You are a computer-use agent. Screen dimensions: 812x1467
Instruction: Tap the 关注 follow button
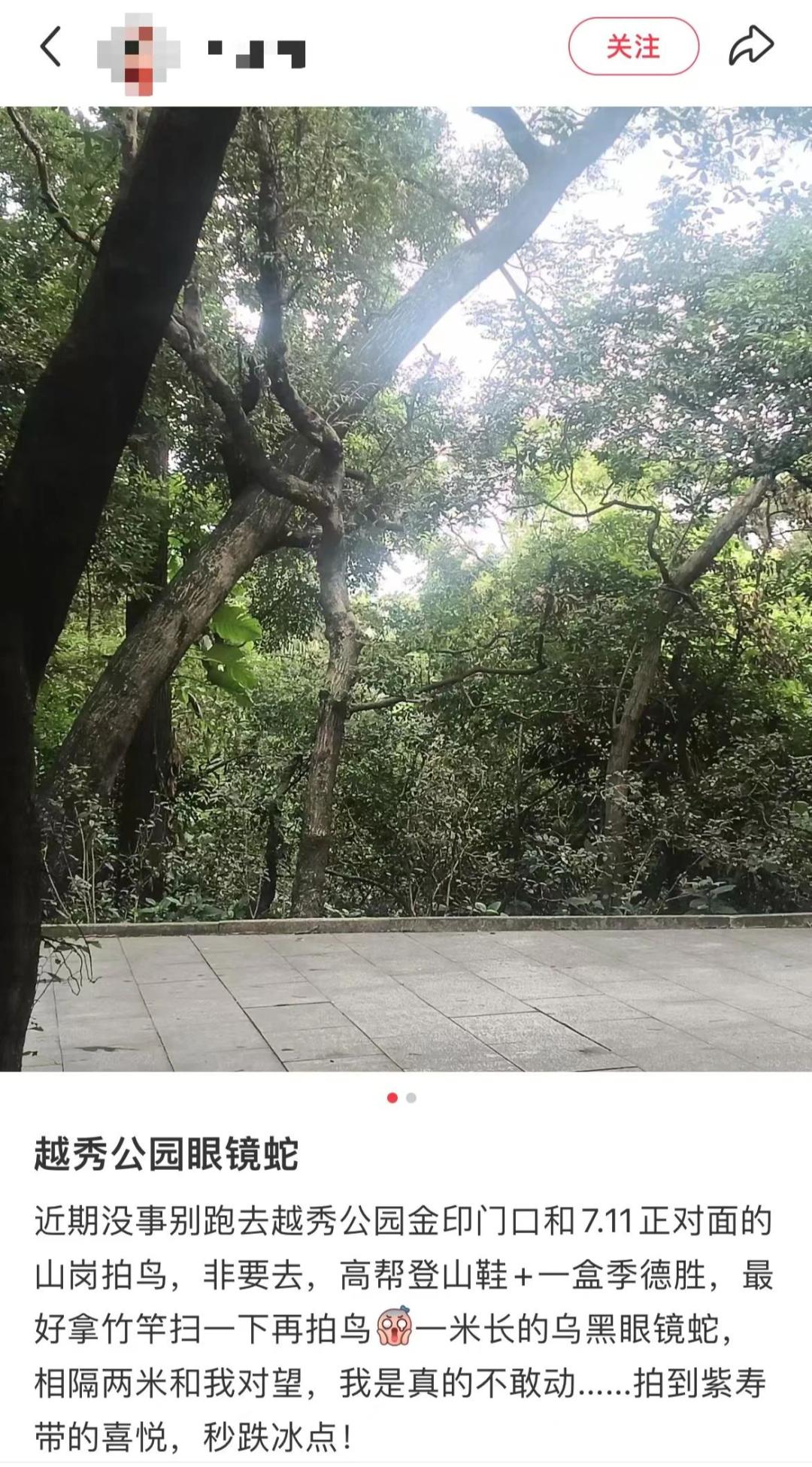[x=633, y=47]
